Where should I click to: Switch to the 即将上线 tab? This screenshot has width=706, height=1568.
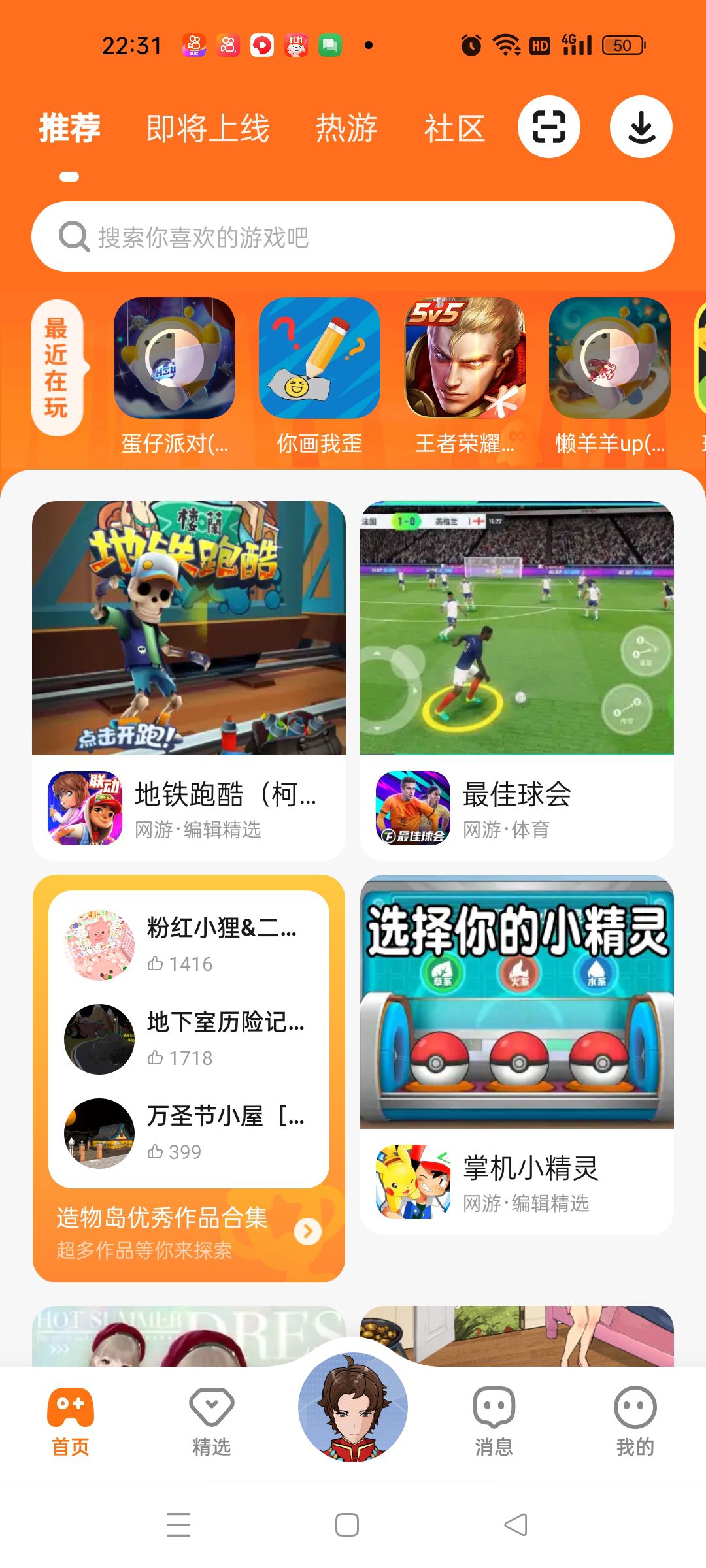[207, 128]
